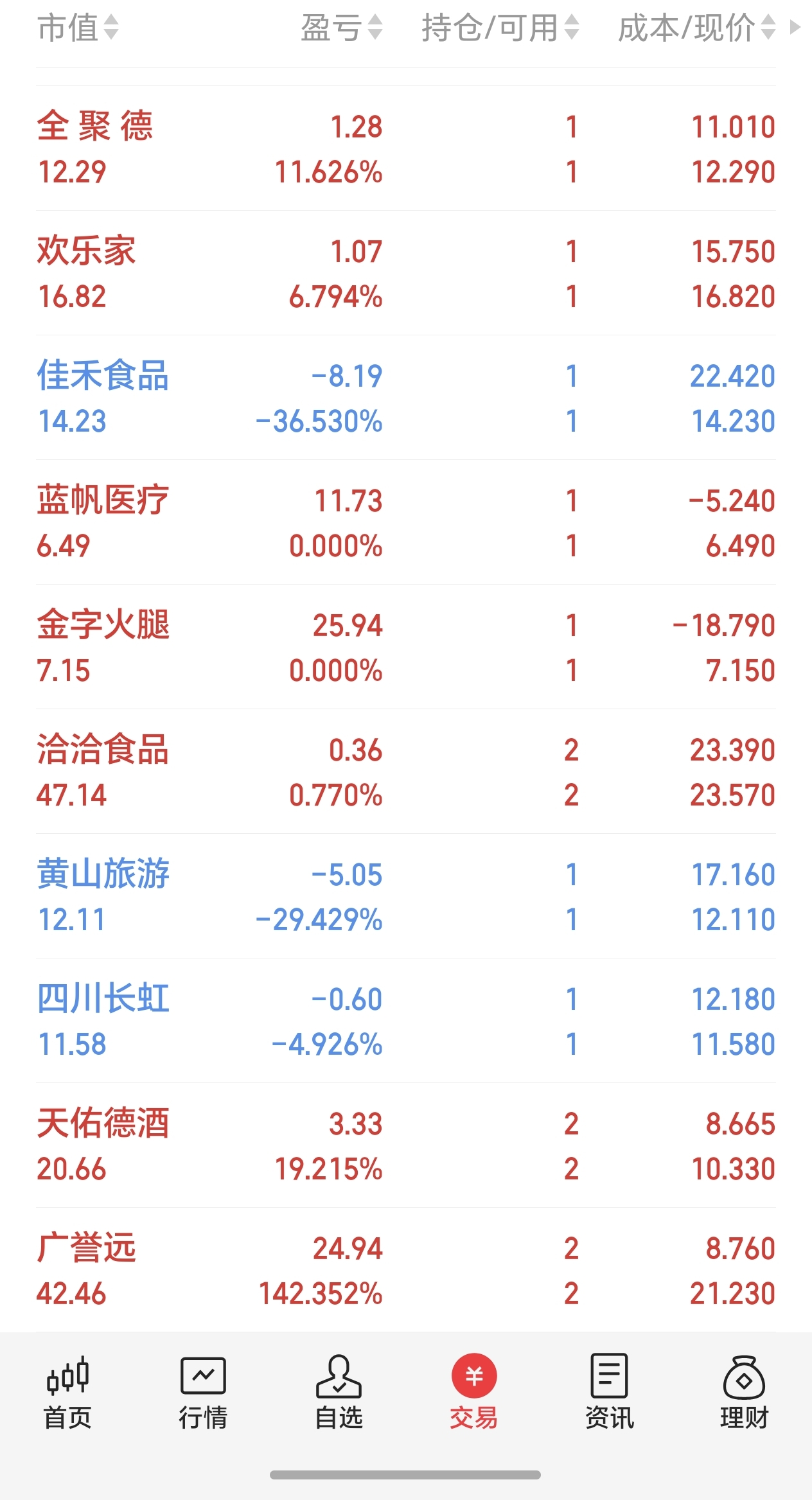The width and height of the screenshot is (812, 1500).
Task: Select the 交易 tab in the bottom bar
Action: [474, 1392]
